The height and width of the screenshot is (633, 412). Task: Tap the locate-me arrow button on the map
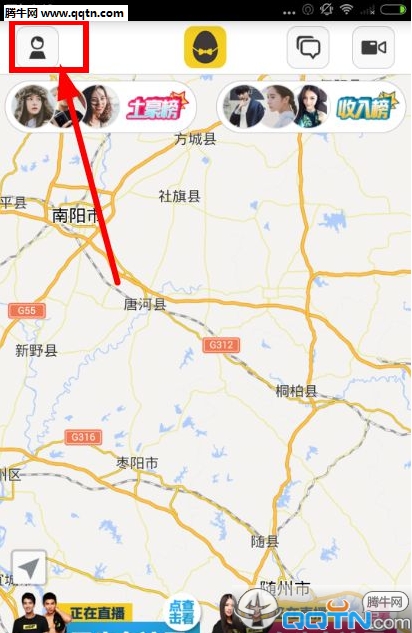tap(29, 567)
